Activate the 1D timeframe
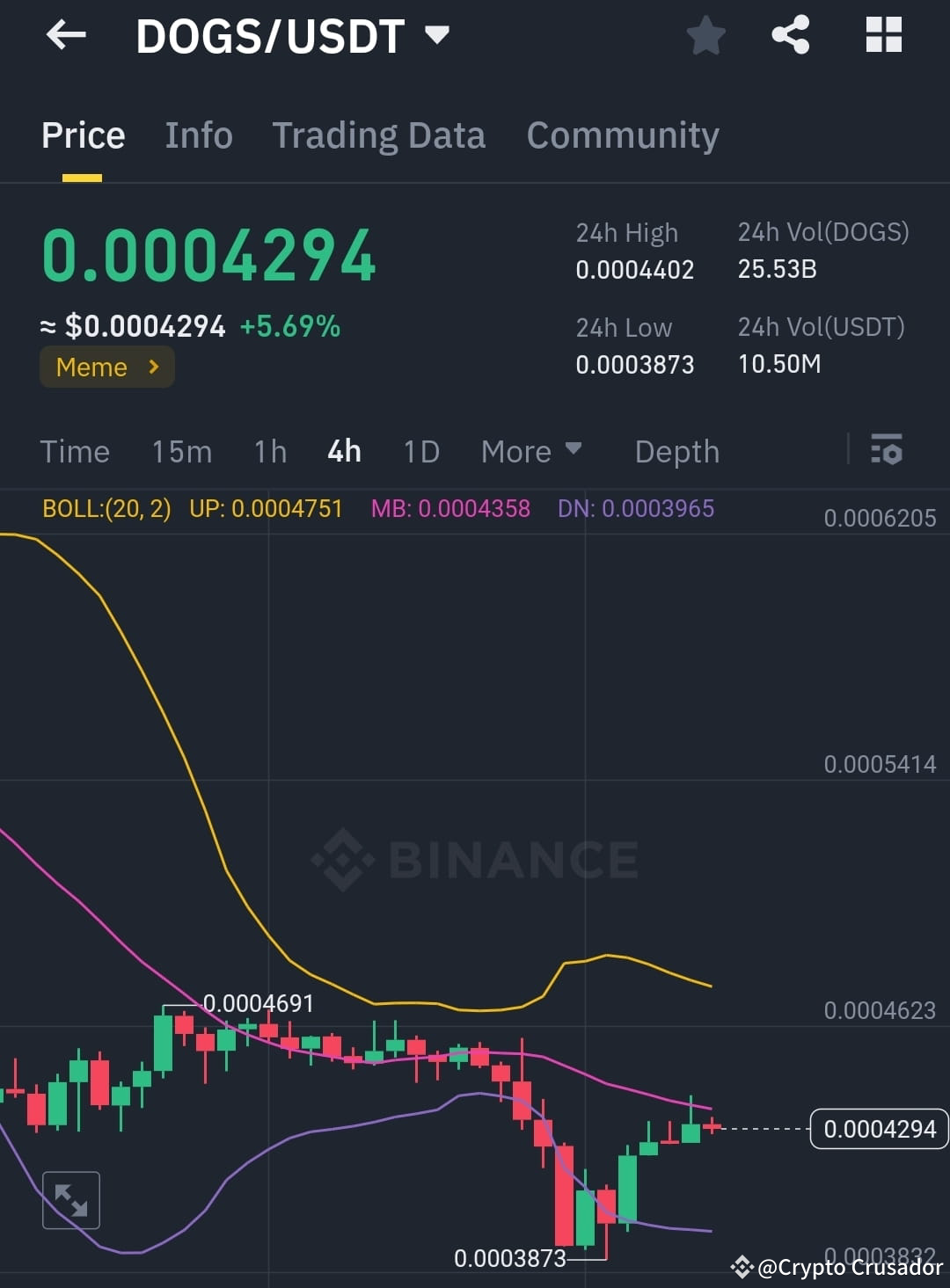The height and width of the screenshot is (1288, 950). (x=420, y=451)
